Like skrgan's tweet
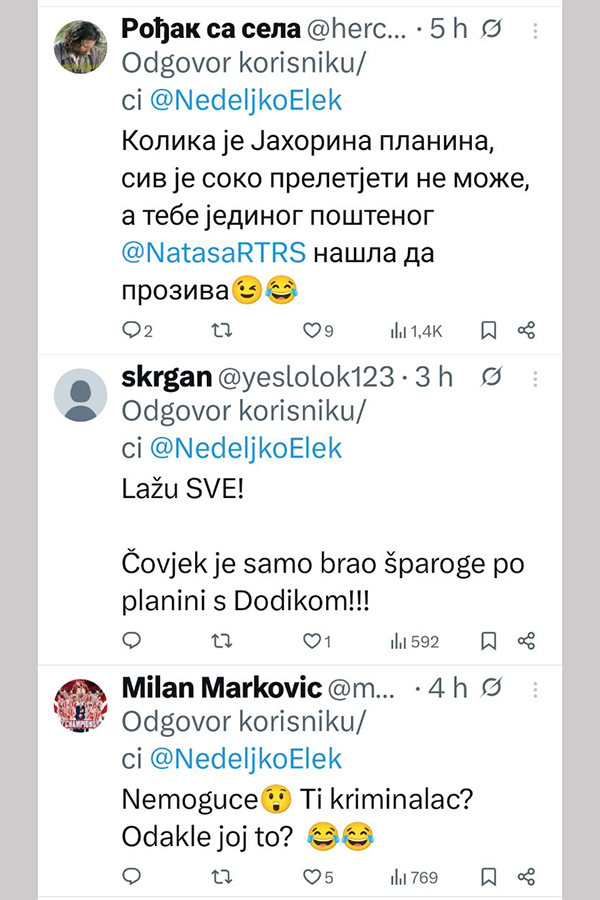Screen dimensions: 600x900 point(311,640)
